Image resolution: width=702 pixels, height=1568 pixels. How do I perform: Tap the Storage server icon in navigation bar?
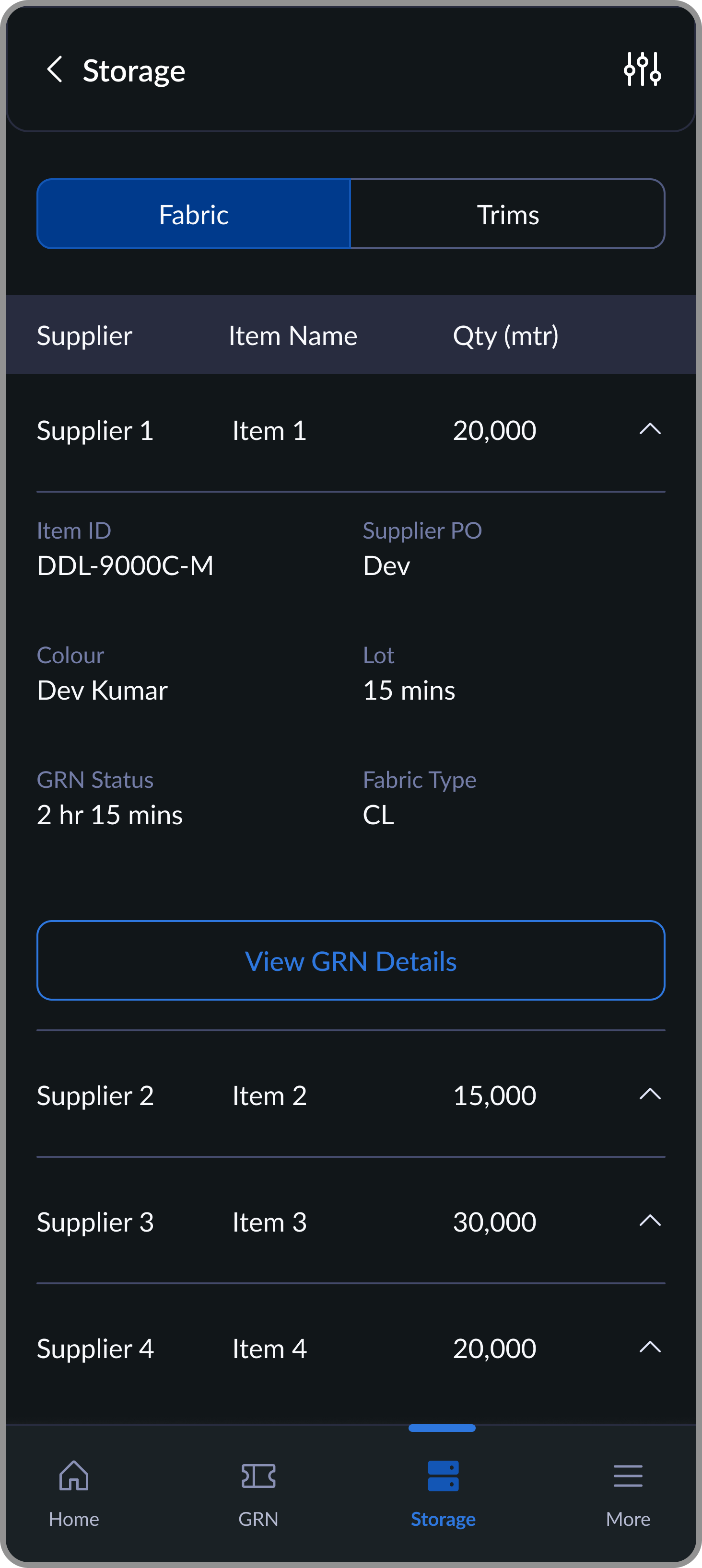442,1476
